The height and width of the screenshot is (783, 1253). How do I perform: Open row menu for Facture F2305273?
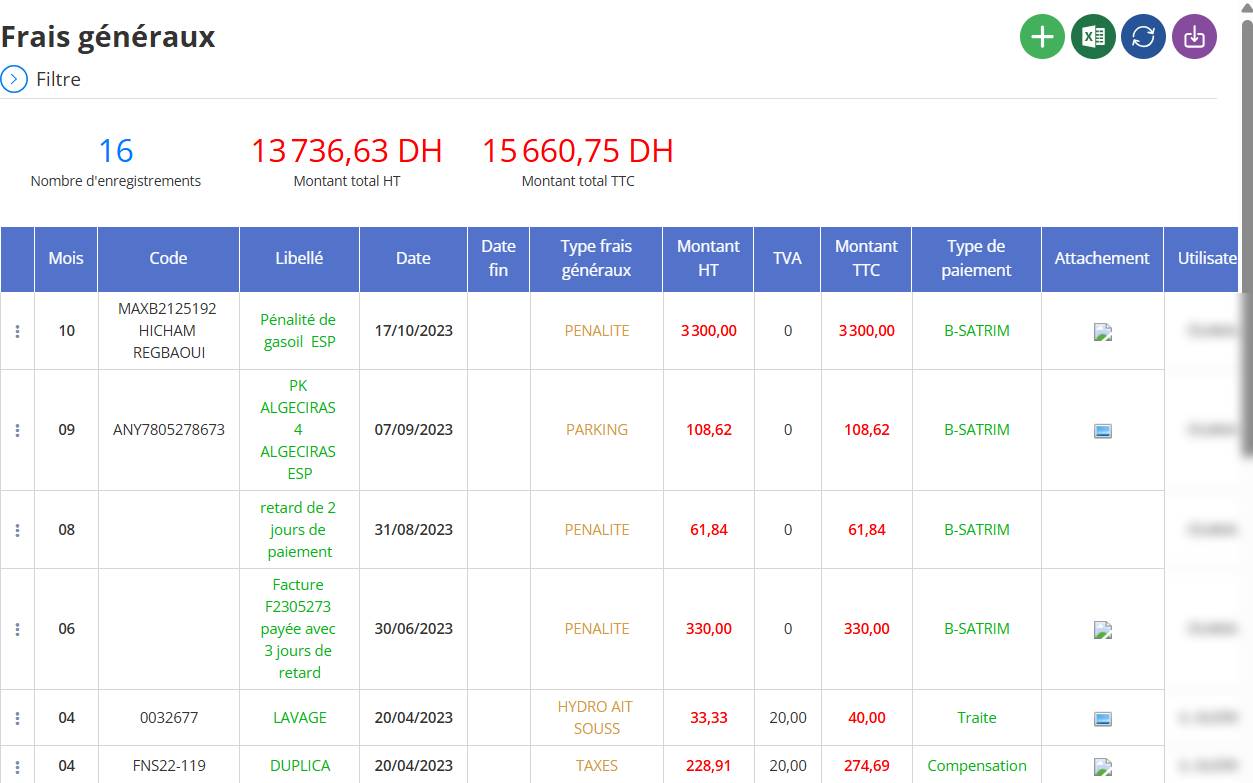click(x=18, y=629)
